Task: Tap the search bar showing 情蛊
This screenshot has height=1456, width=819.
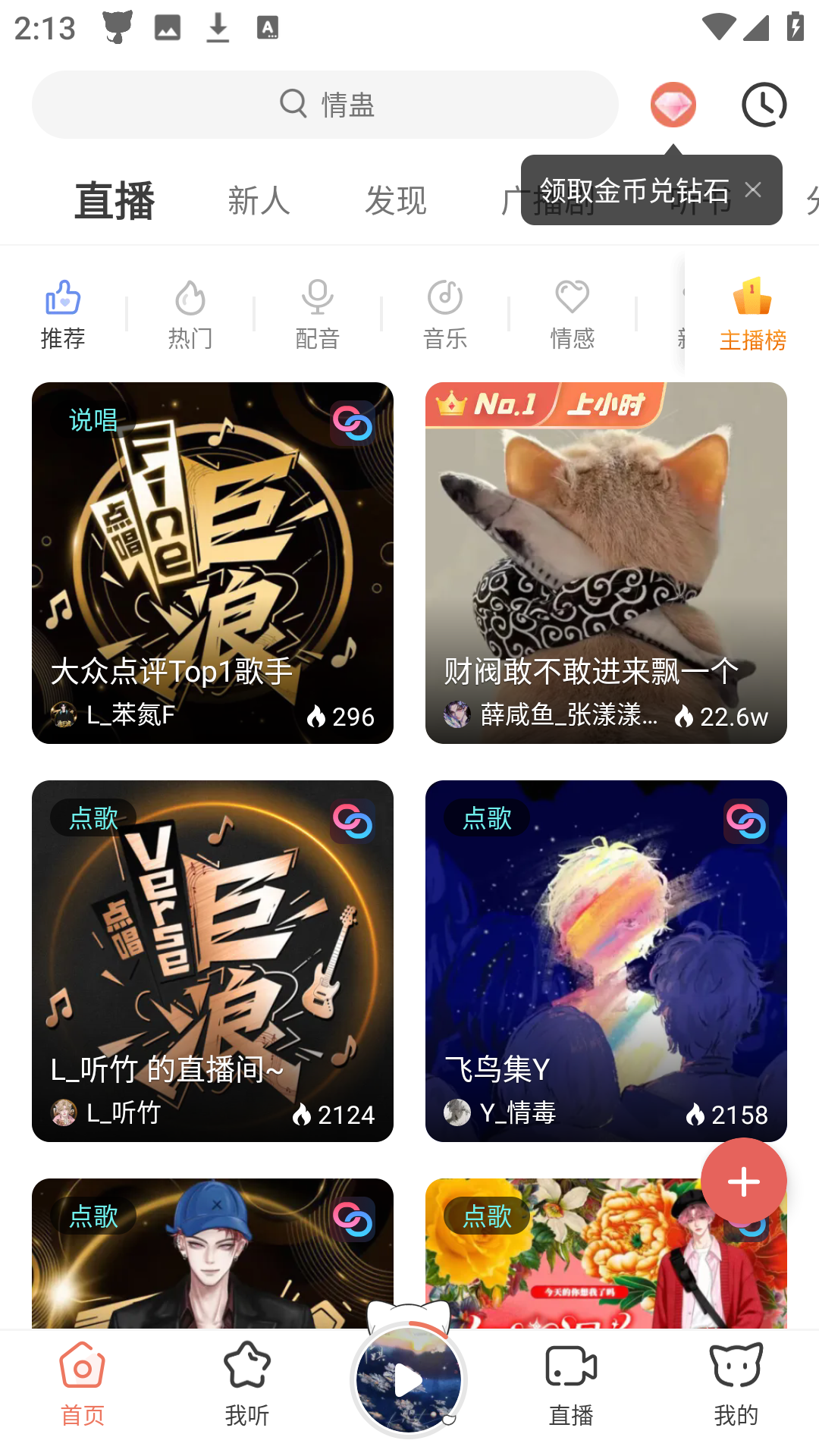Action: (325, 105)
